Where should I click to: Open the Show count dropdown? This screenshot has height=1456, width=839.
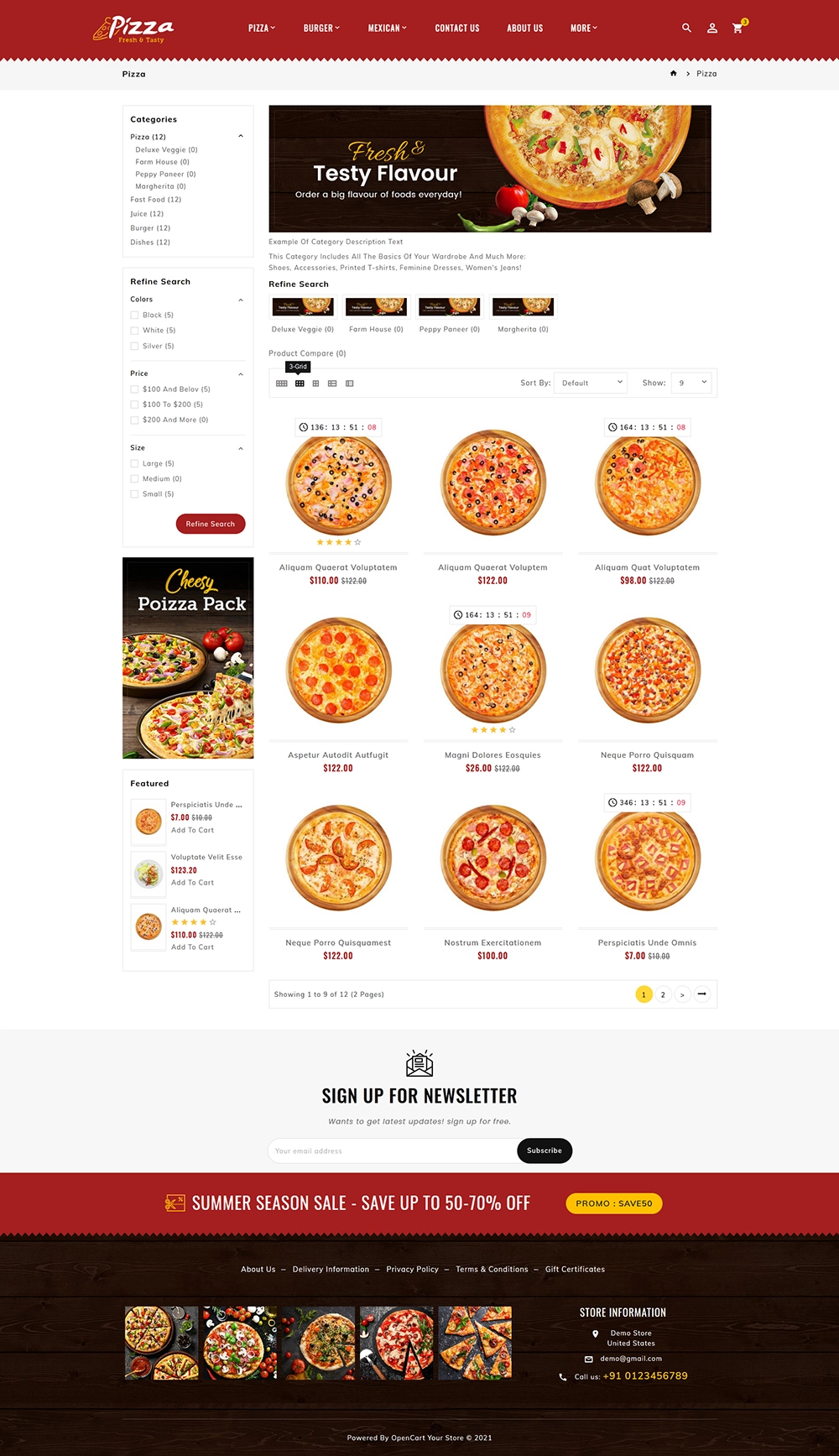[x=691, y=383]
